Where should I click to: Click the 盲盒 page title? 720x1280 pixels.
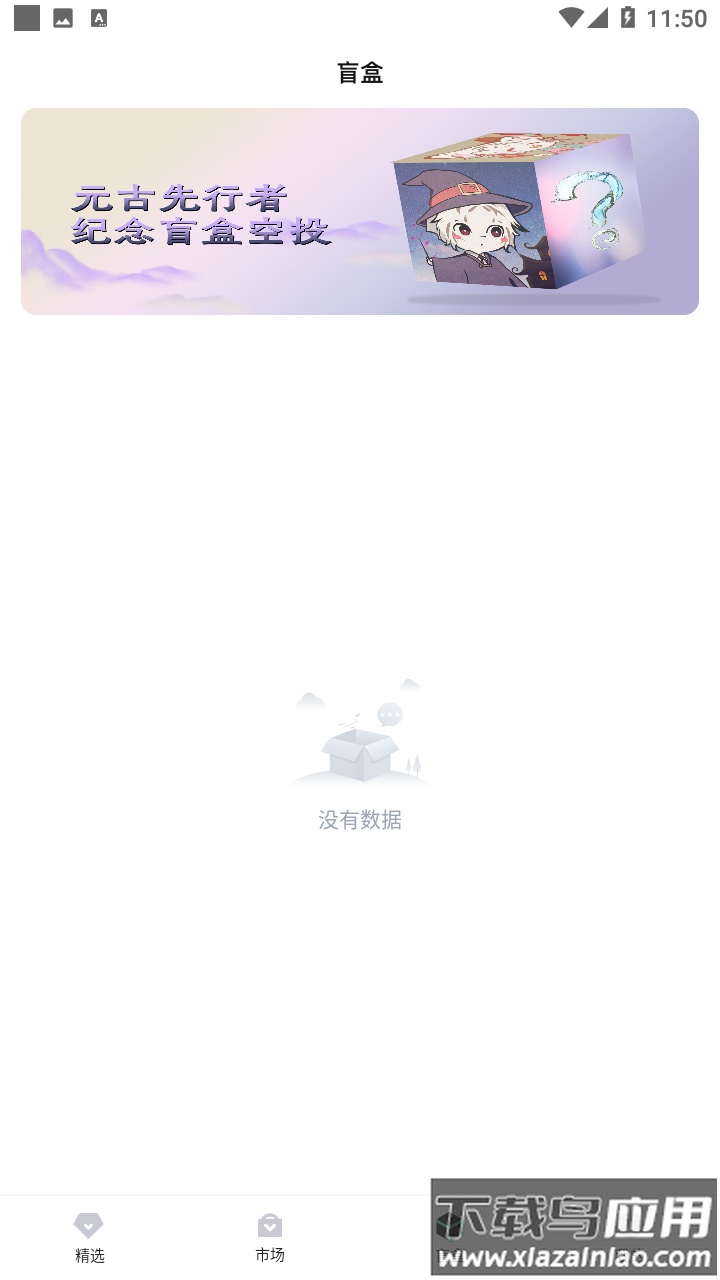pos(360,73)
